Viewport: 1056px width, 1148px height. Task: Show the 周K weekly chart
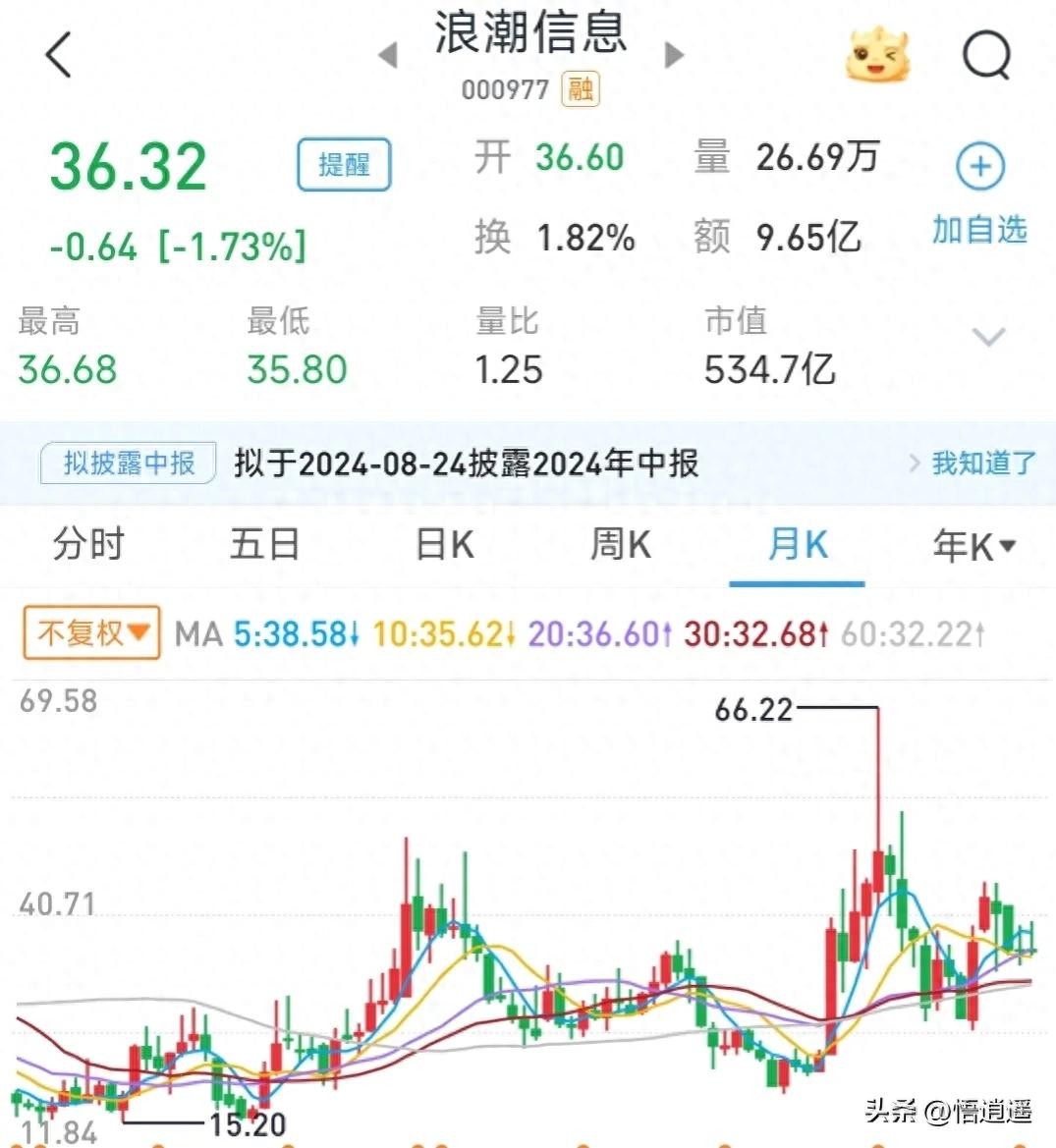click(620, 544)
